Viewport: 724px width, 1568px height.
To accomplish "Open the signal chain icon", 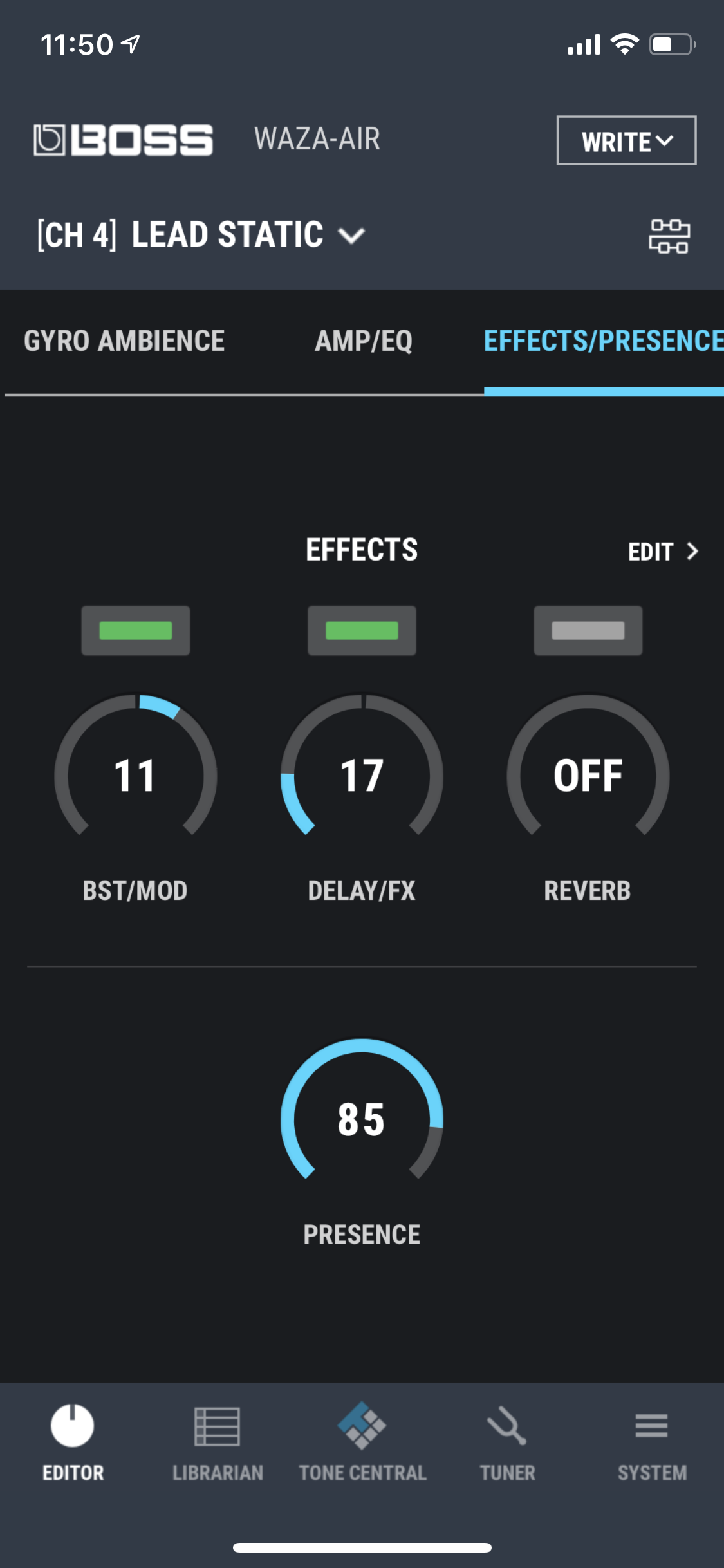I will [669, 236].
